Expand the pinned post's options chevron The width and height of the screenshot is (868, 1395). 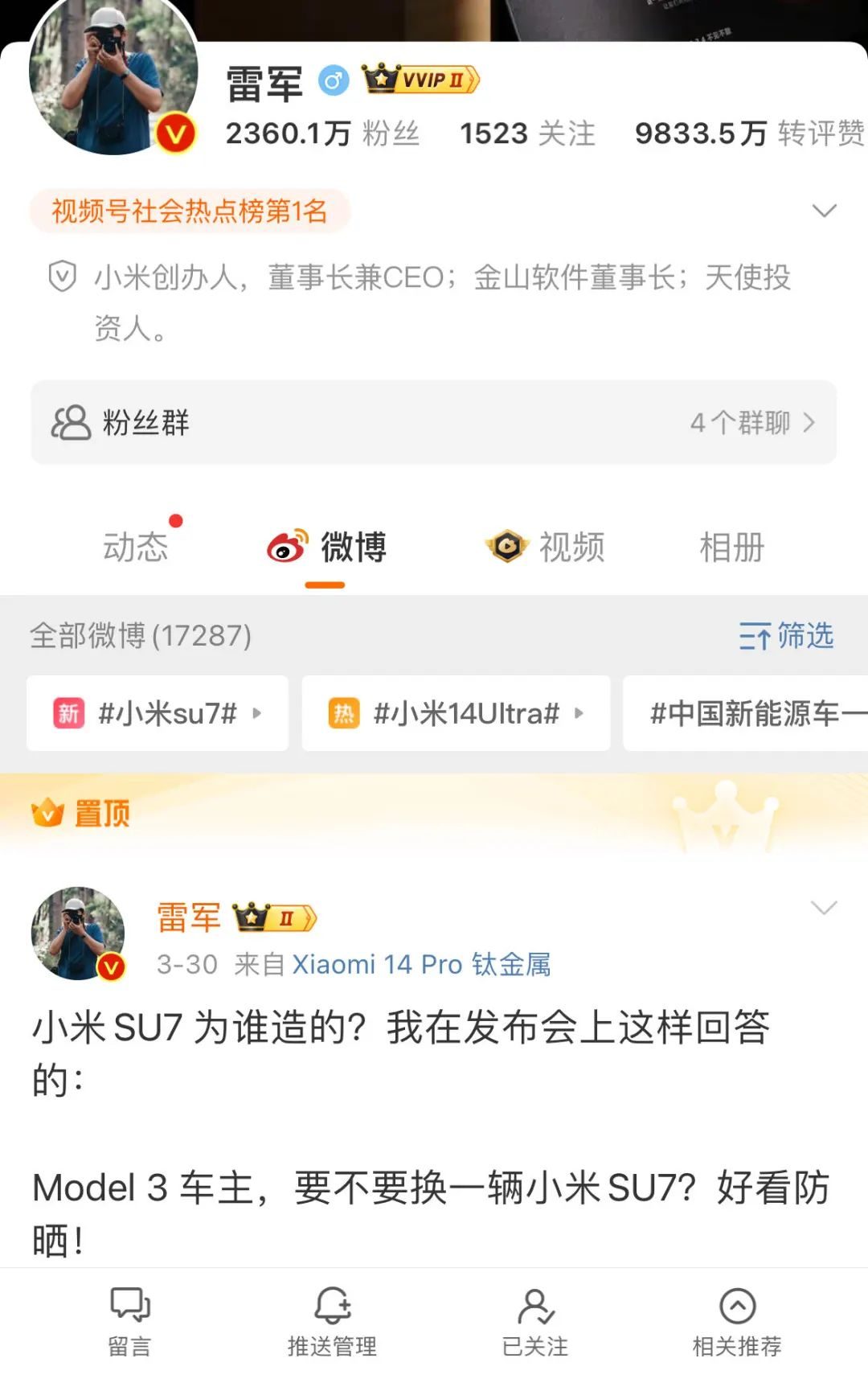coord(824,908)
